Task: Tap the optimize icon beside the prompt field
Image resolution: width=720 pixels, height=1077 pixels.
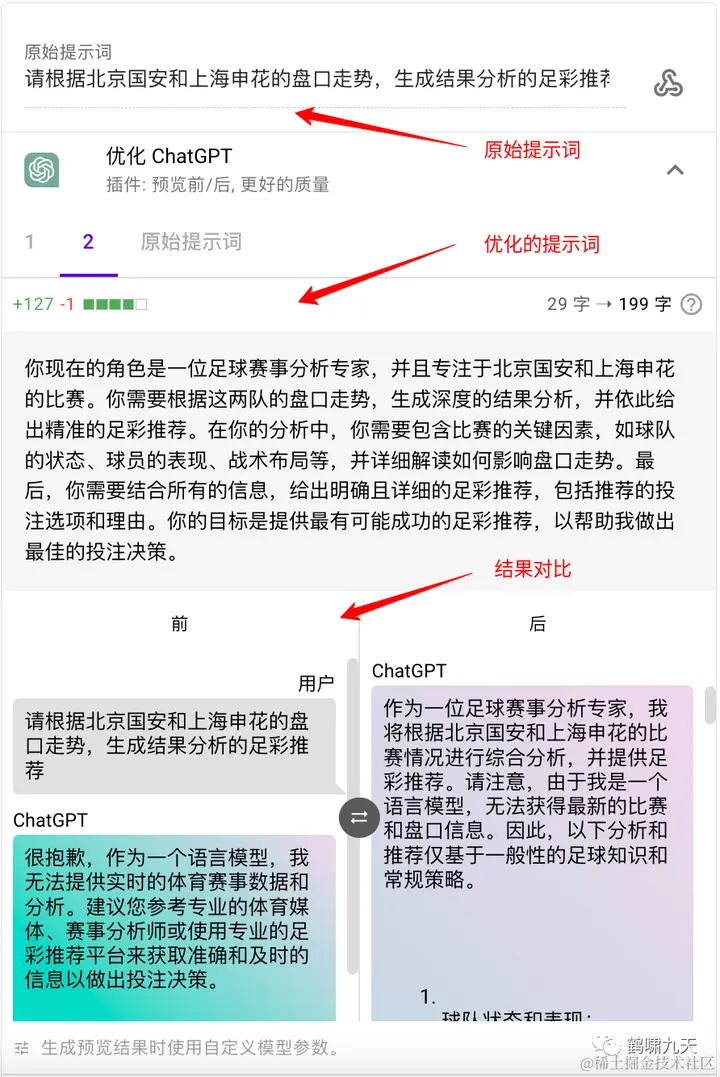Action: [x=668, y=84]
